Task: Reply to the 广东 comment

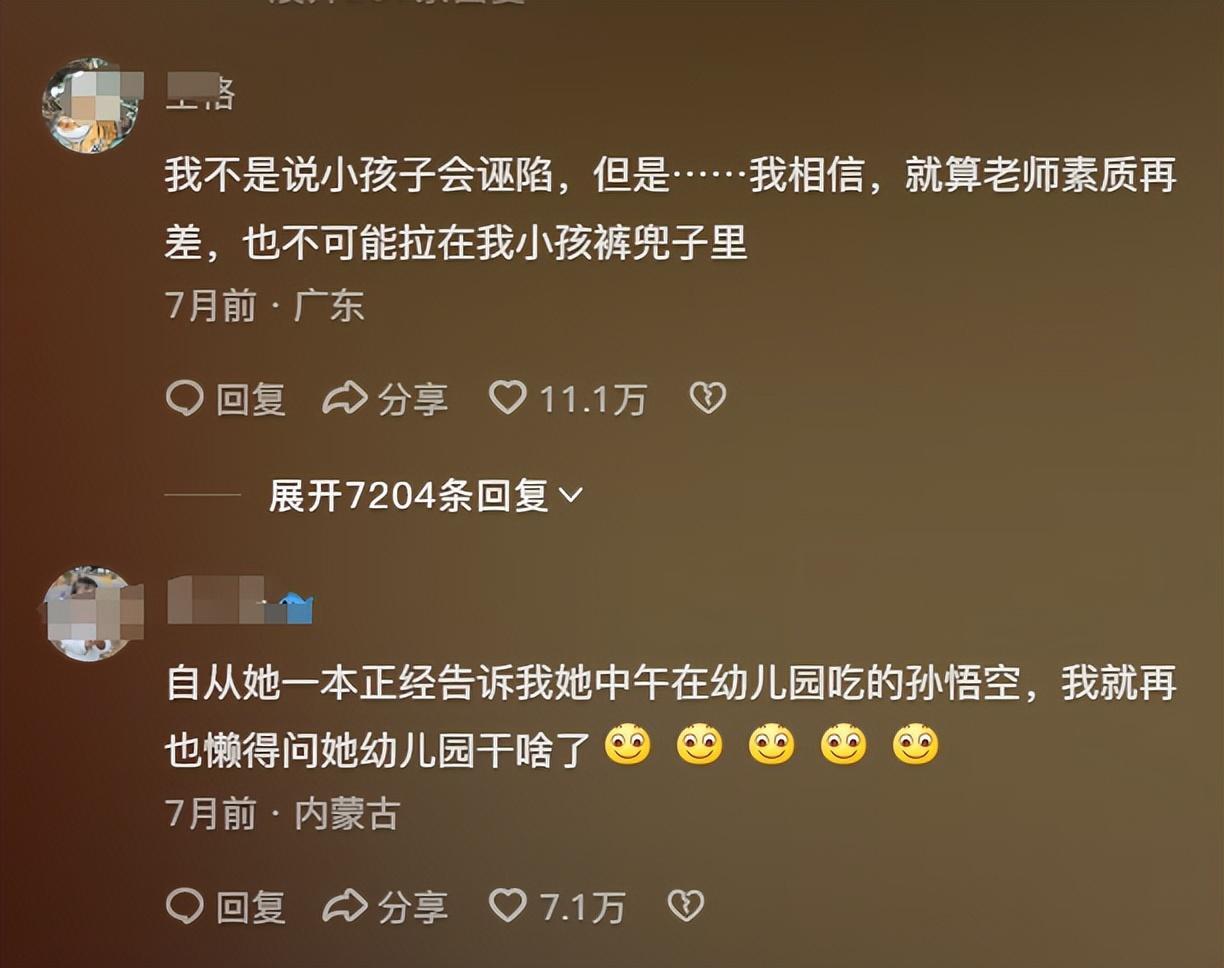Action: click(x=226, y=399)
